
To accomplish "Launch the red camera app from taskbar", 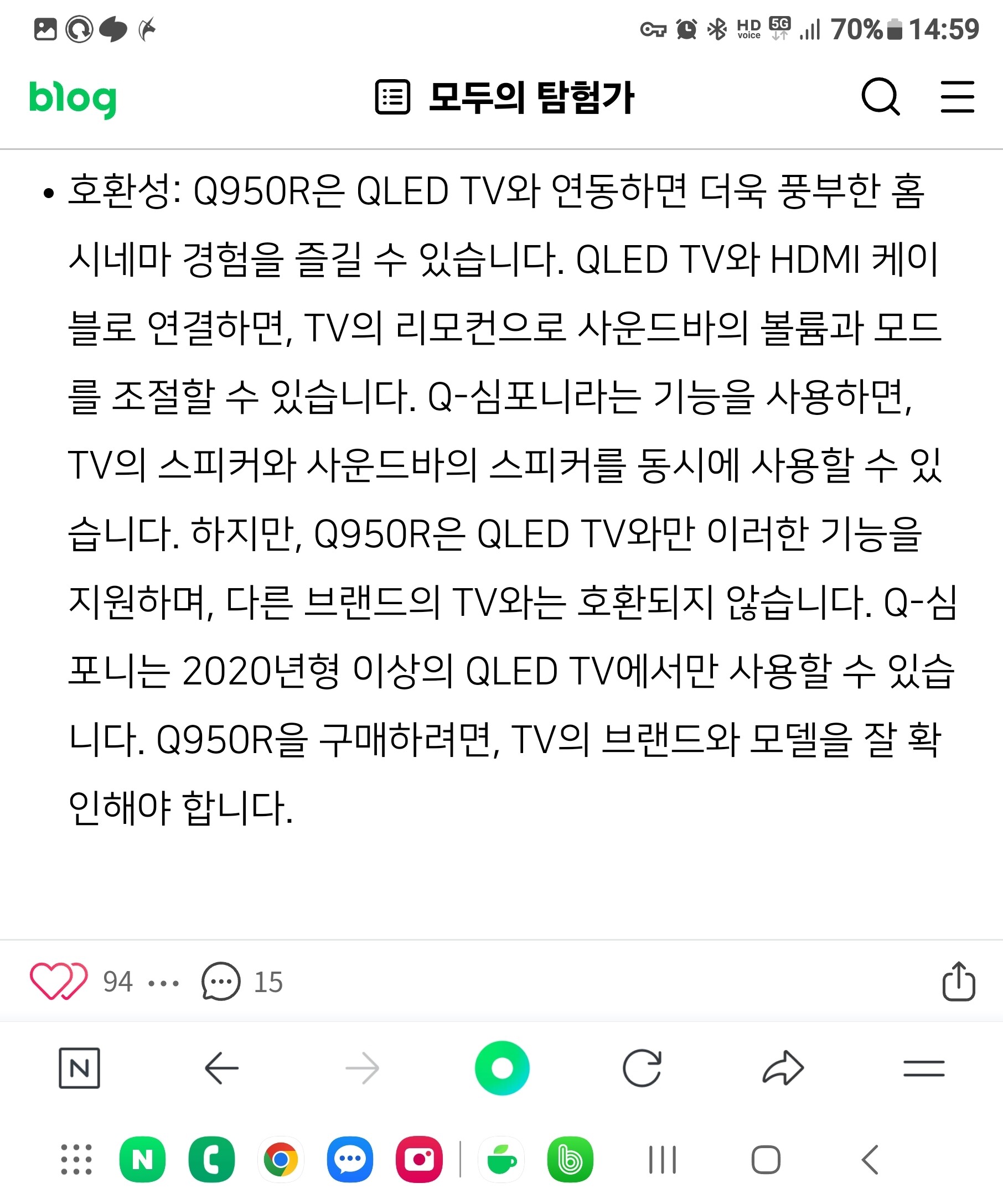I will click(419, 1160).
